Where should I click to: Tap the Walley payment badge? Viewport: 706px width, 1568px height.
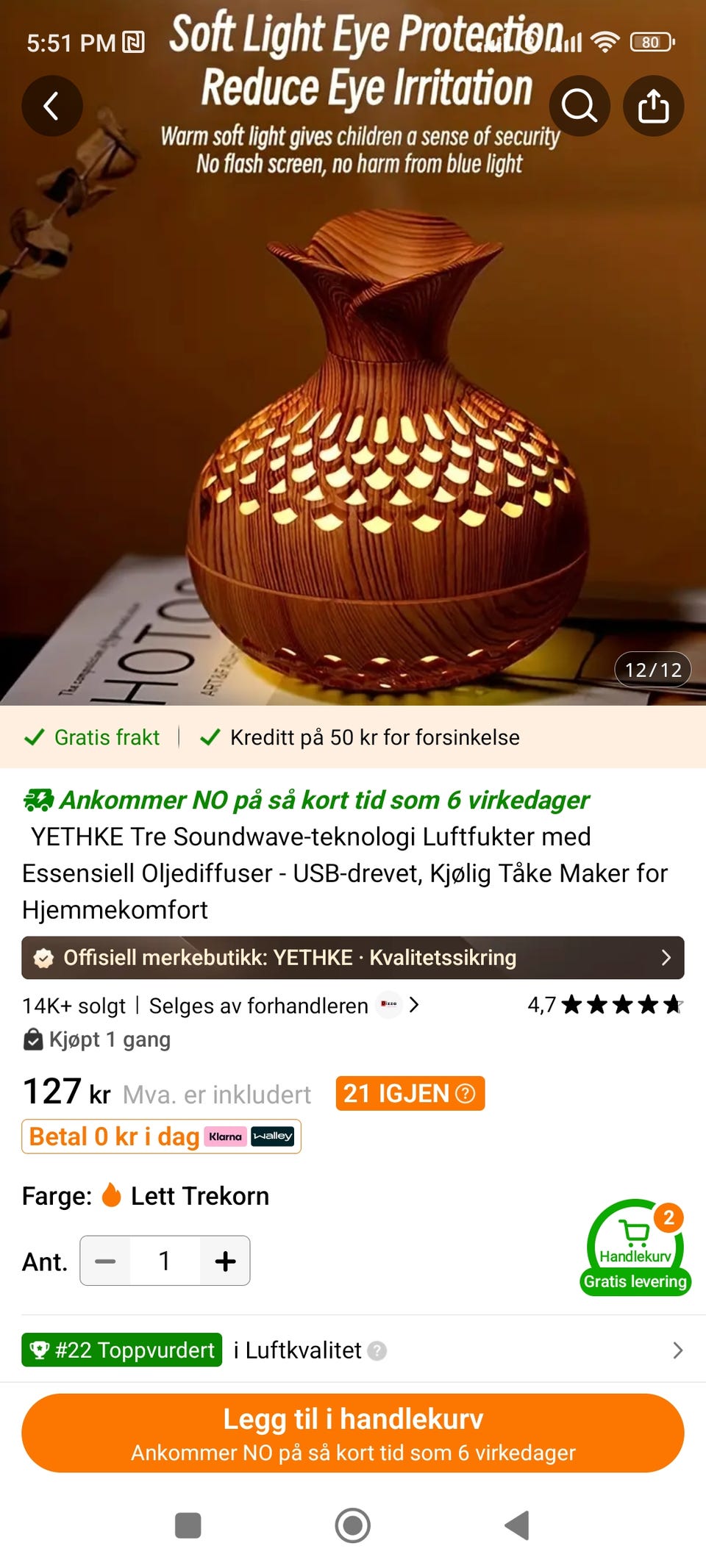(273, 1136)
